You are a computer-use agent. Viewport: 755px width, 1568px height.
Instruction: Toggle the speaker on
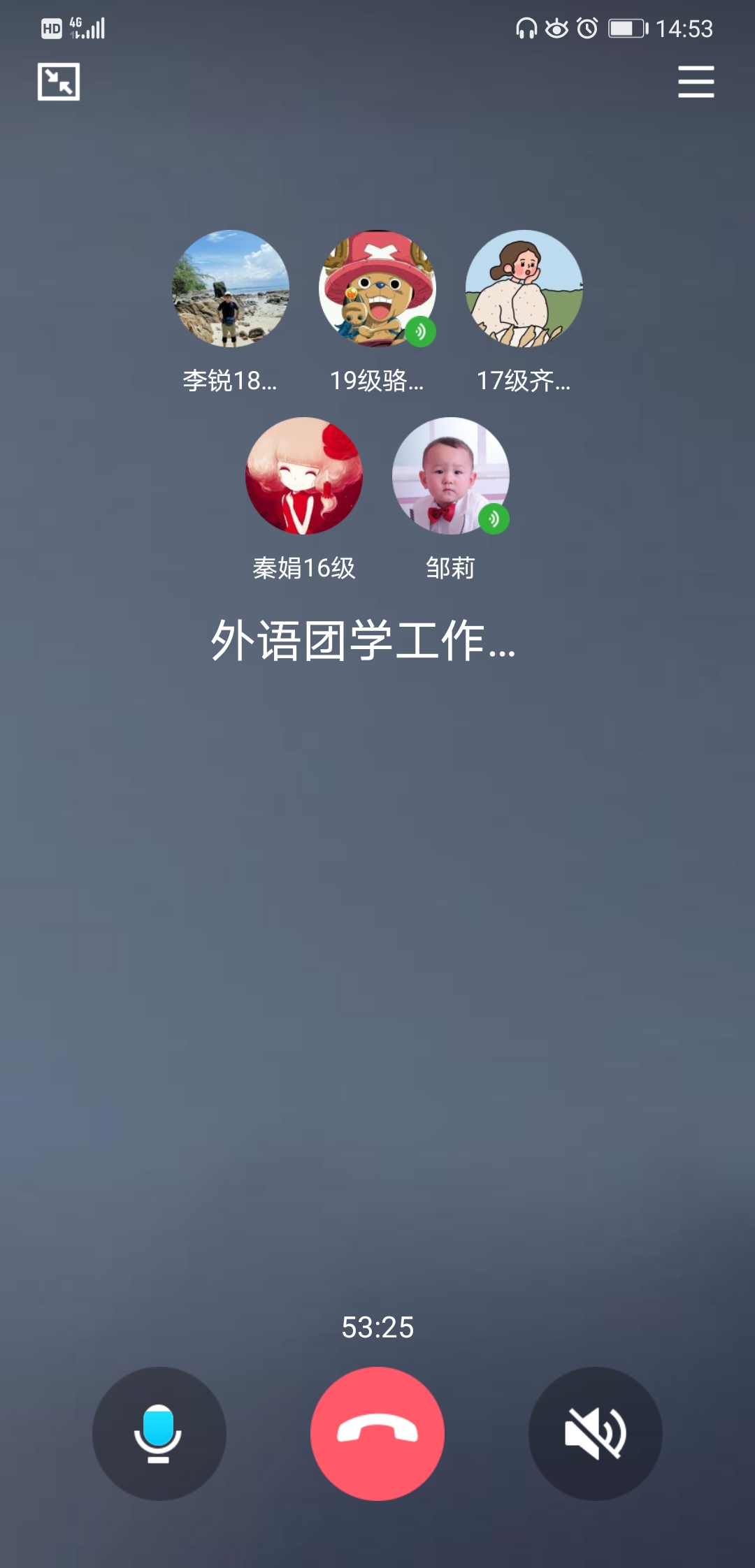coord(595,1433)
